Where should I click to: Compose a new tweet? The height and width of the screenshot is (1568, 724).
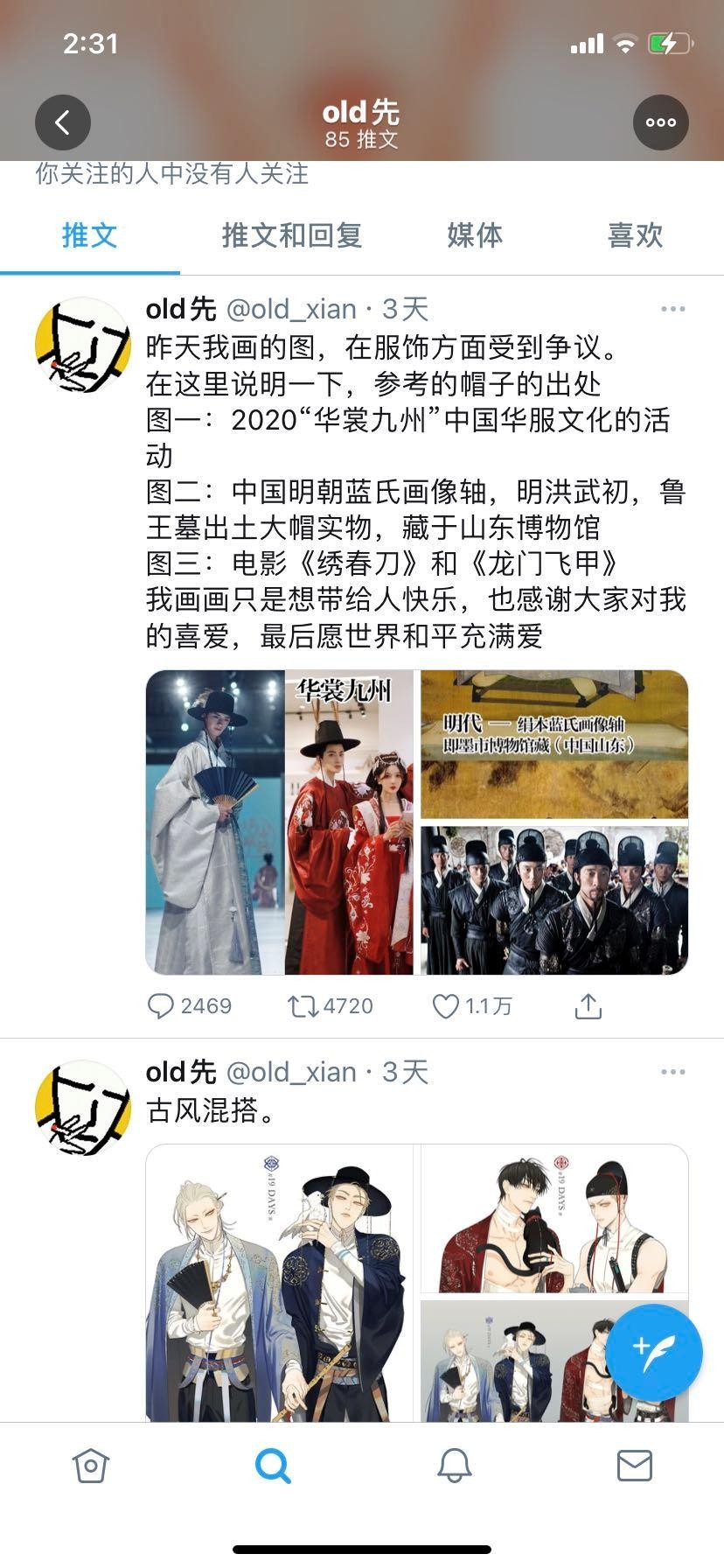click(652, 1352)
